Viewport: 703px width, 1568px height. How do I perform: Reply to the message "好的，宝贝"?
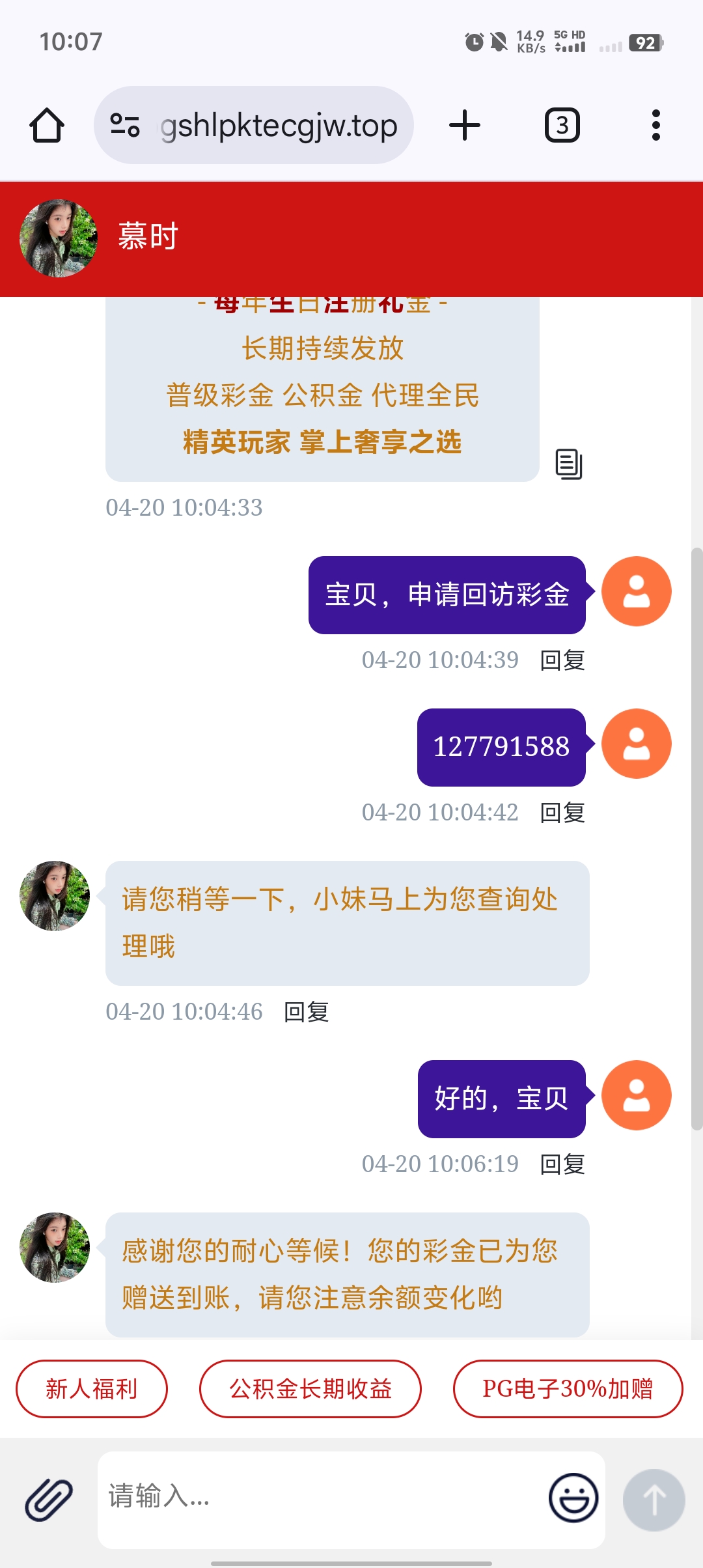[x=562, y=1164]
